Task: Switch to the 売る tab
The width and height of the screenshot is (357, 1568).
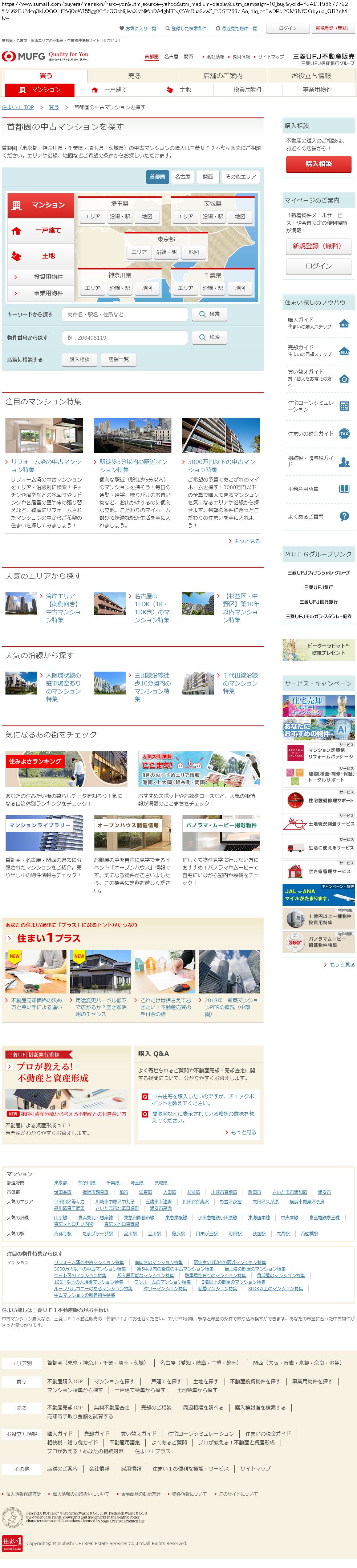Action: point(134,76)
